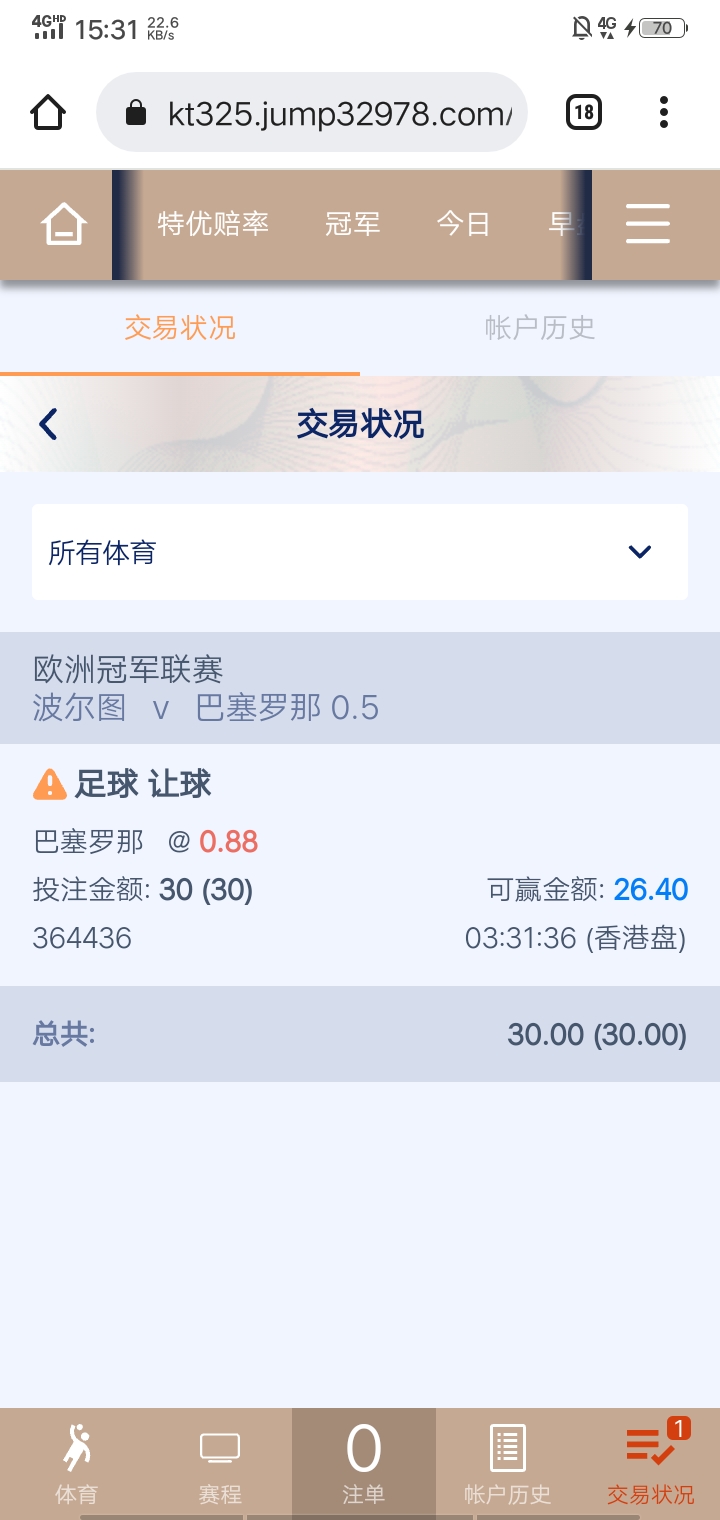
Task: Go to the site home icon
Action: [x=63, y=224]
